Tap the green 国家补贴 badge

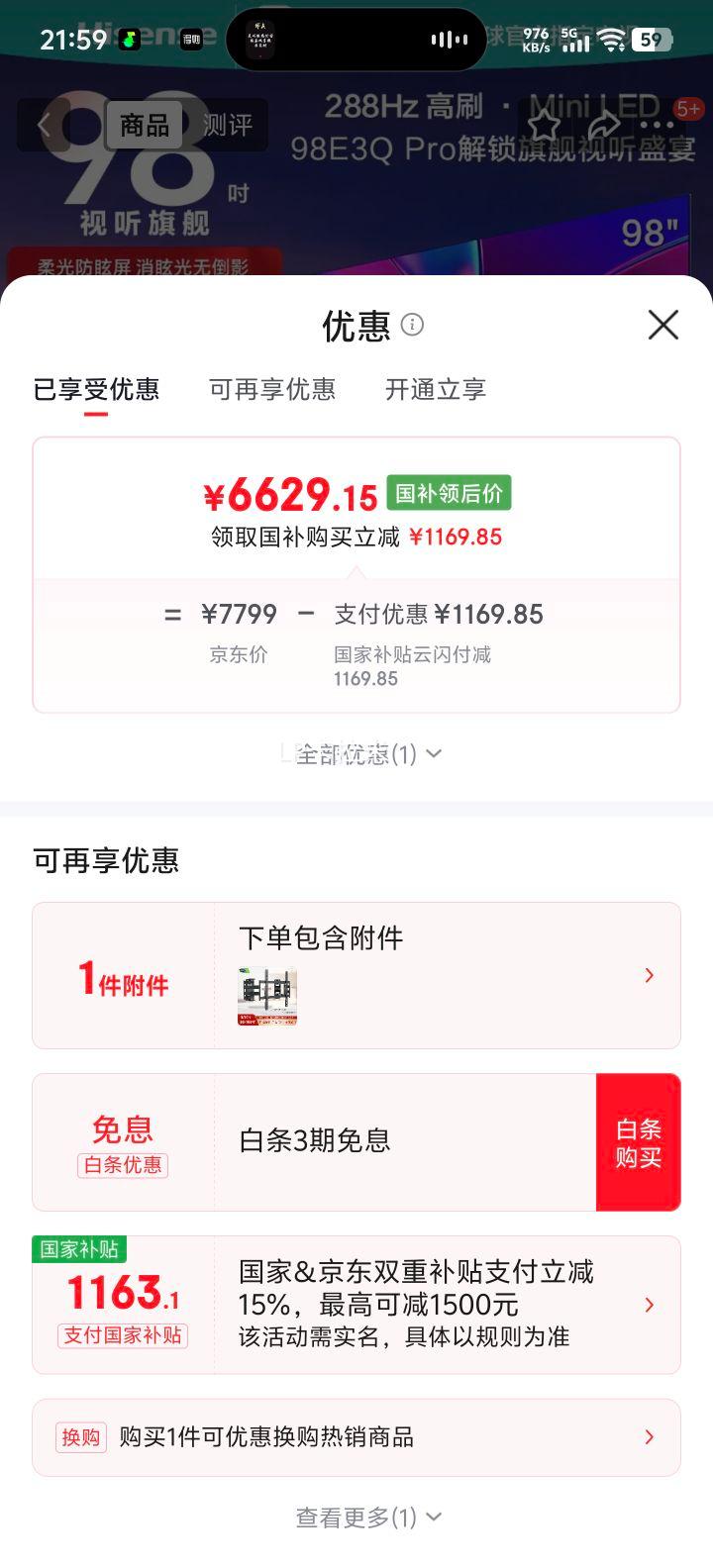[x=80, y=1249]
